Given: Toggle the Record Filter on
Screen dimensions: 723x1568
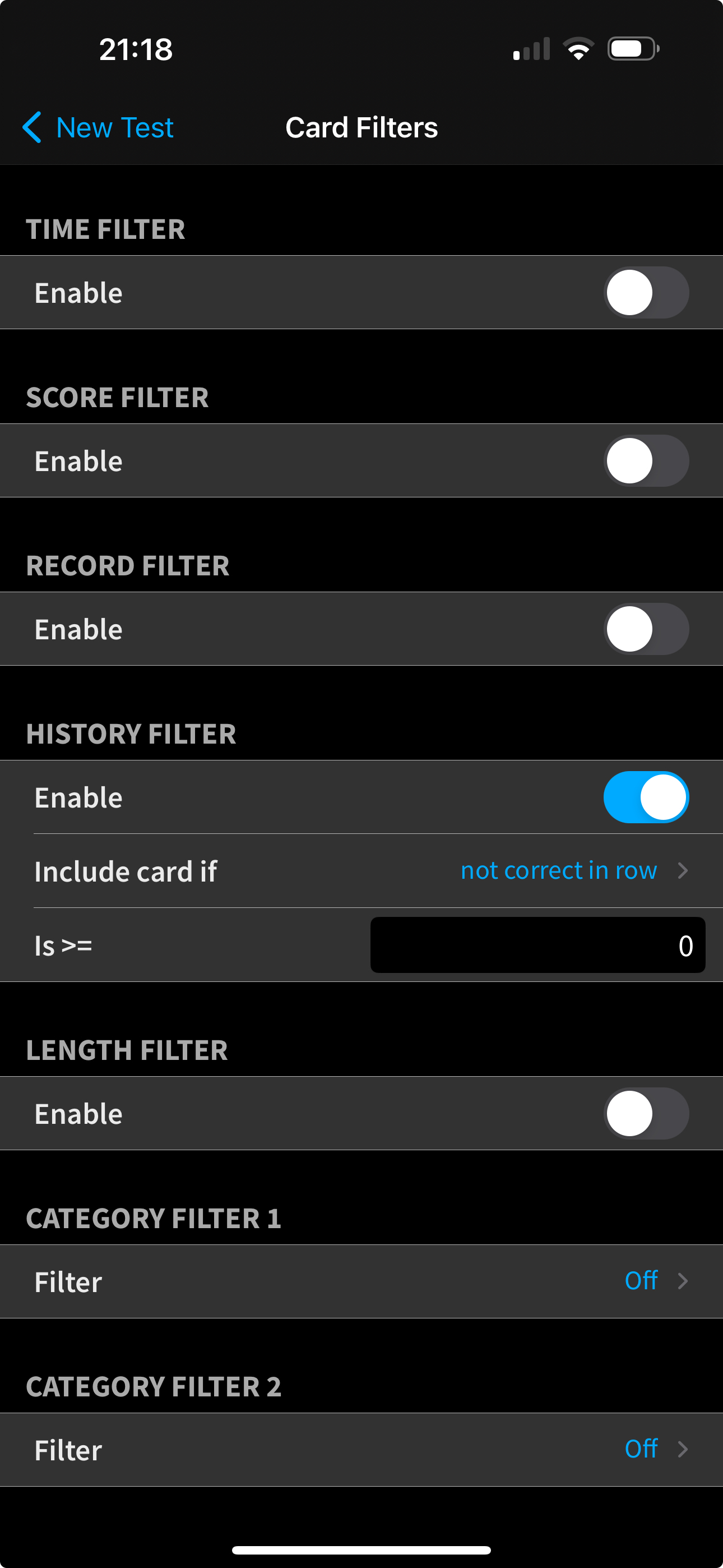Looking at the screenshot, I should (x=646, y=629).
